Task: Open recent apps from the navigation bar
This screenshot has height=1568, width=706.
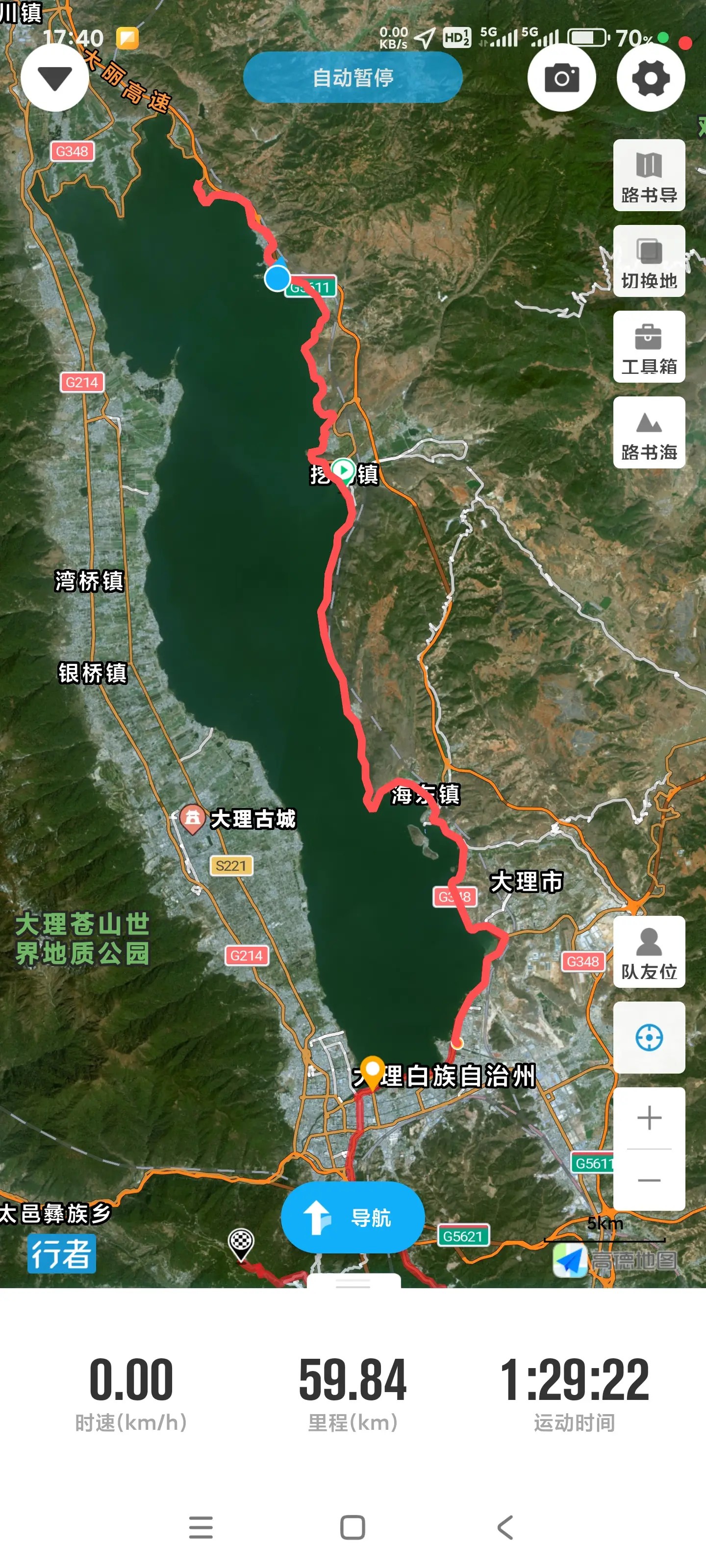Action: pos(201,1528)
